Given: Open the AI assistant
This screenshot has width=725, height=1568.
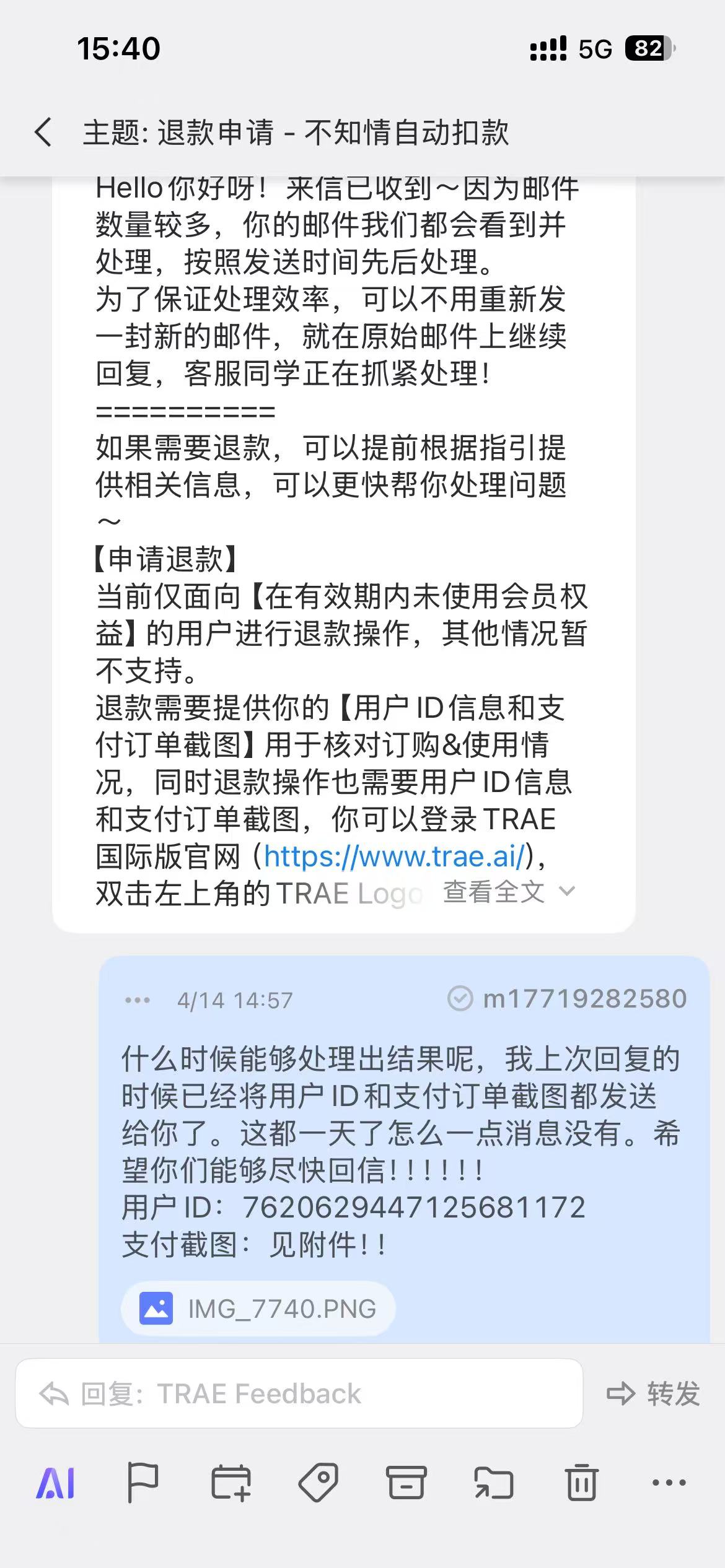Looking at the screenshot, I should (56, 1483).
